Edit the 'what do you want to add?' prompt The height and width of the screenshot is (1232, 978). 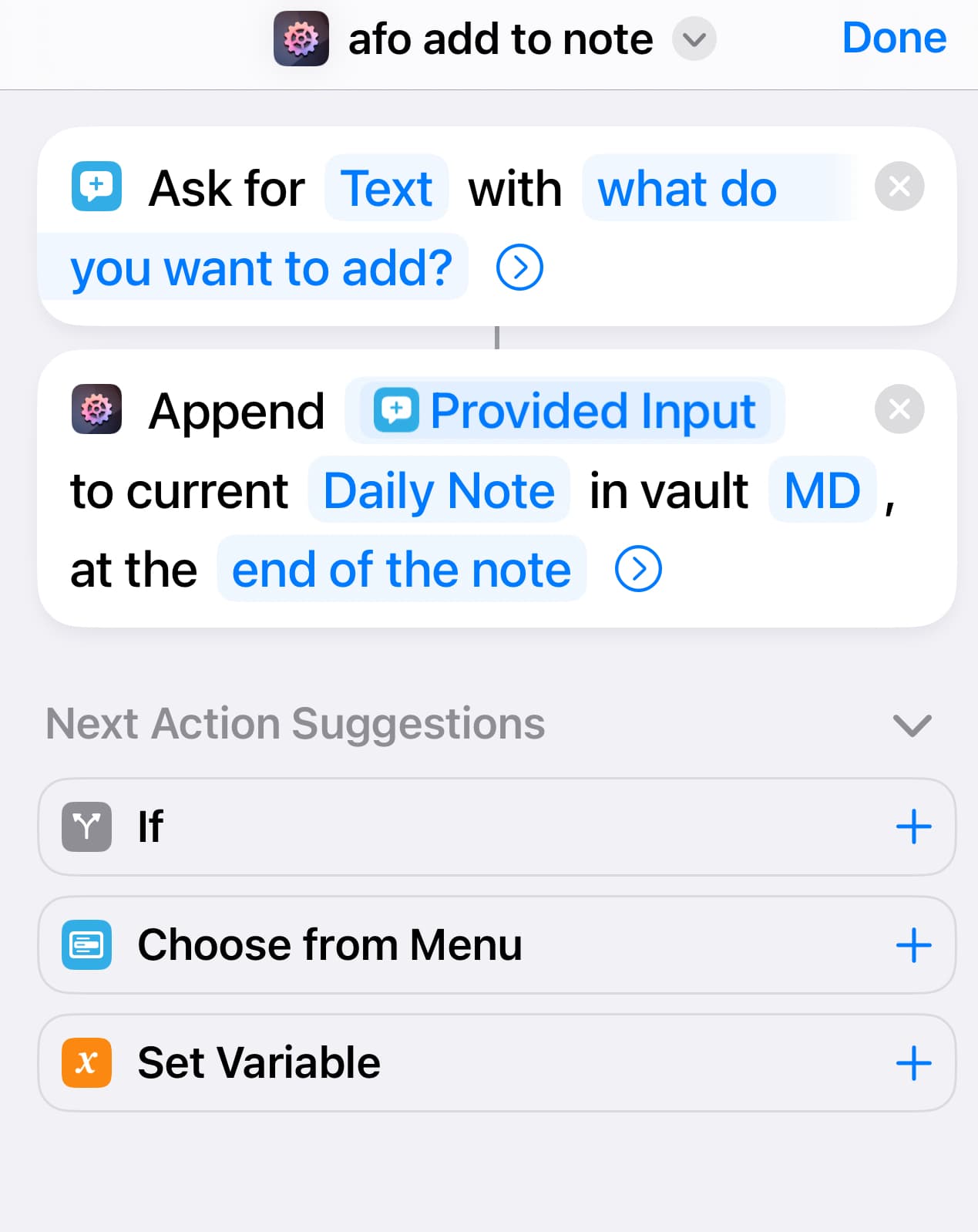(x=261, y=268)
